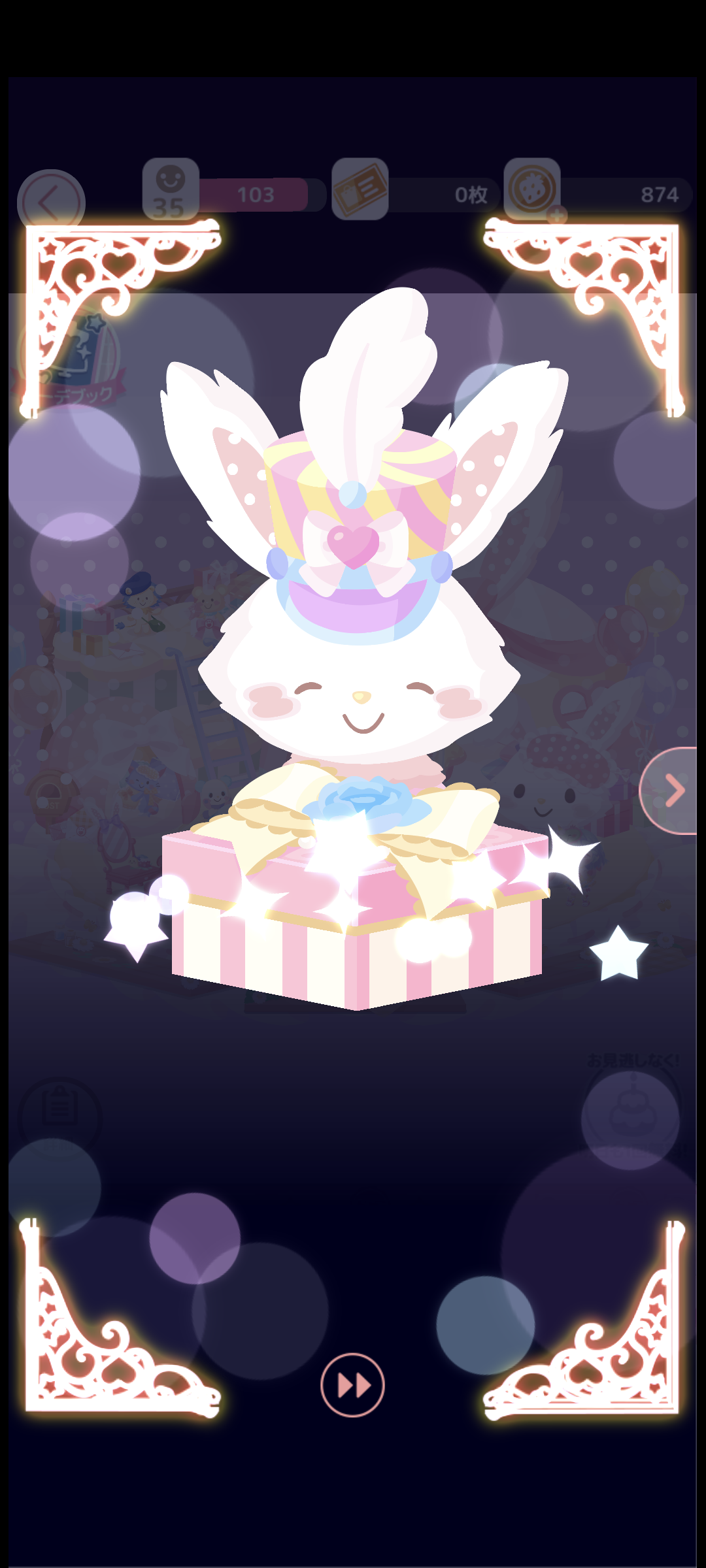The image size is (706, 1568).
Task: Tap the fast-forward skip button
Action: [352, 1384]
